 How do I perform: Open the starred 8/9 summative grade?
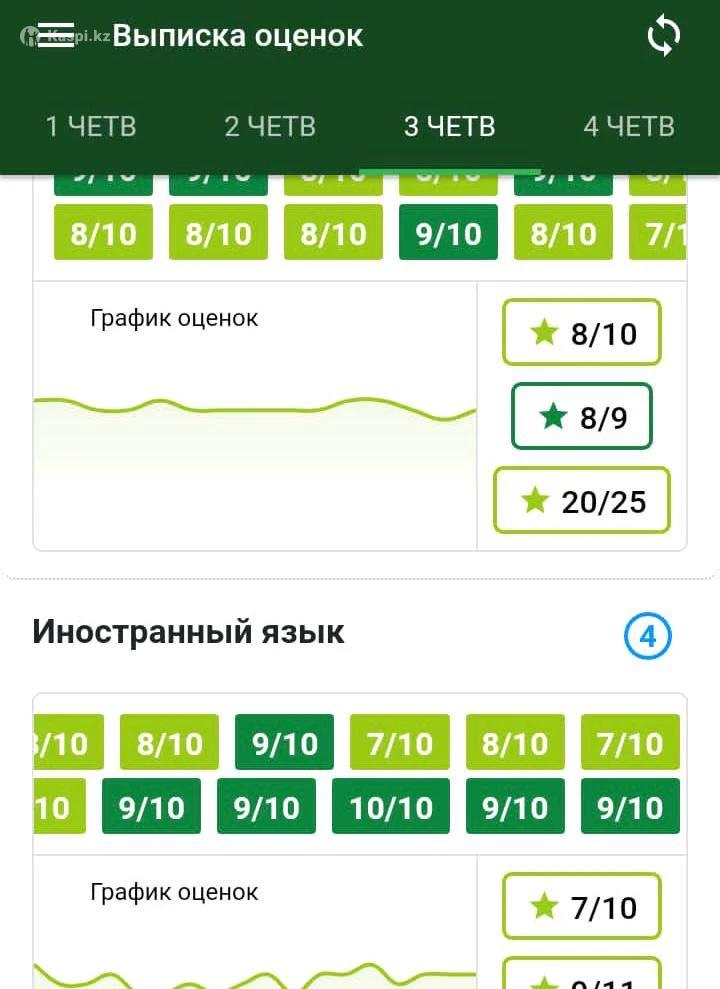click(582, 416)
